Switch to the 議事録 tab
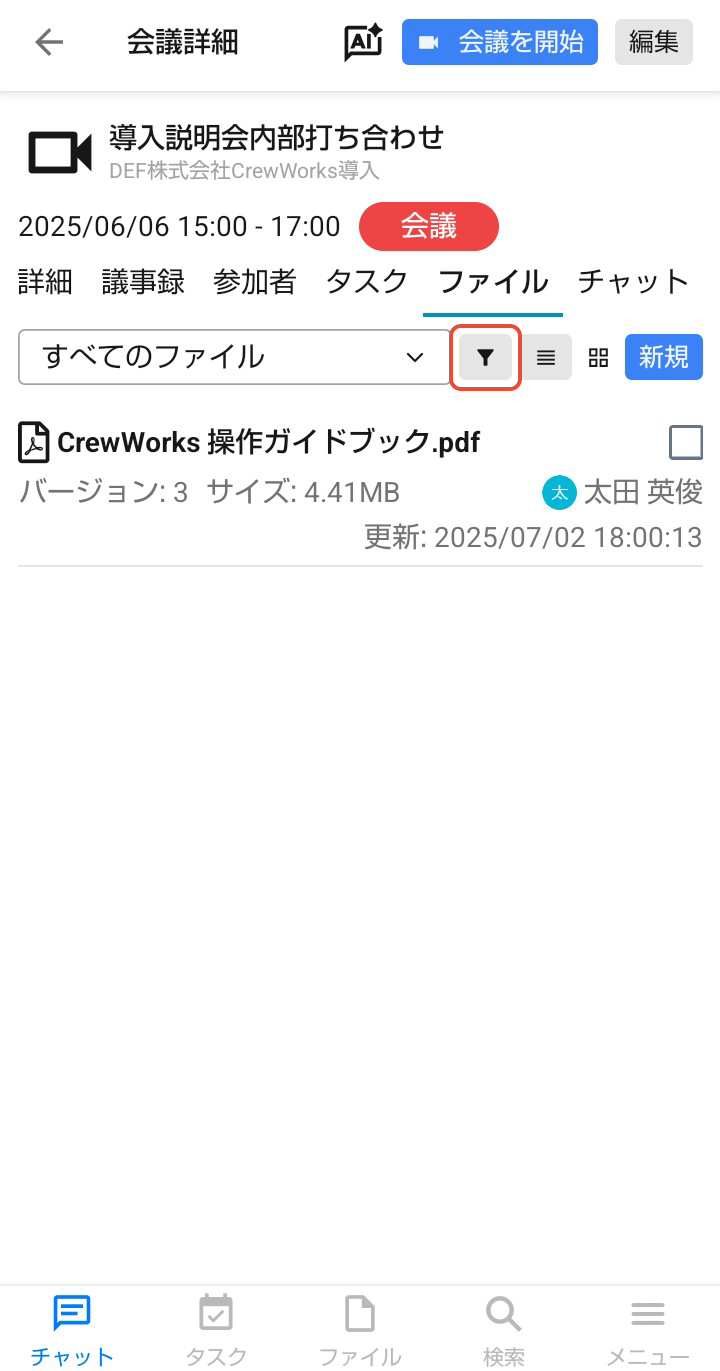The image size is (720, 1371). [143, 282]
